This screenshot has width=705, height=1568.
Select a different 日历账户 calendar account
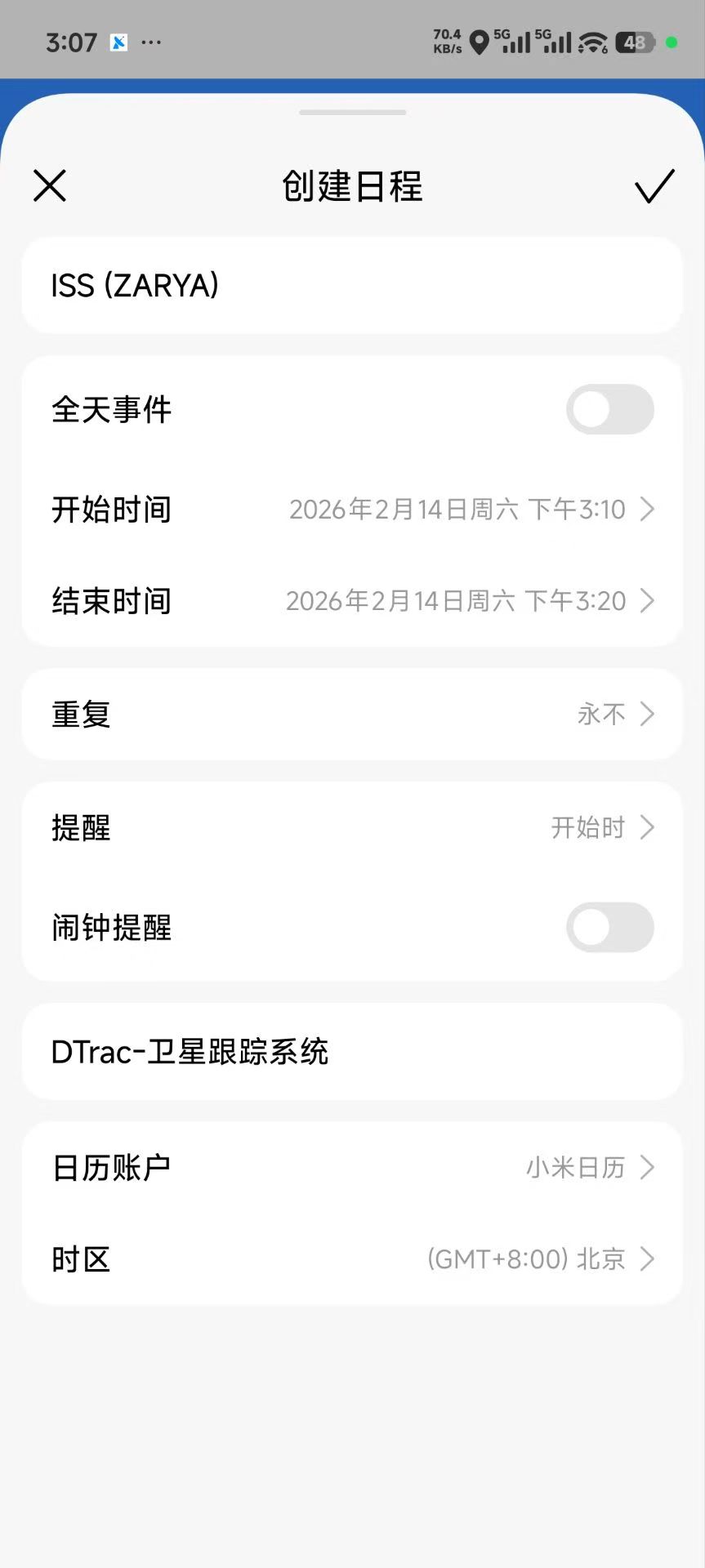(x=351, y=1168)
